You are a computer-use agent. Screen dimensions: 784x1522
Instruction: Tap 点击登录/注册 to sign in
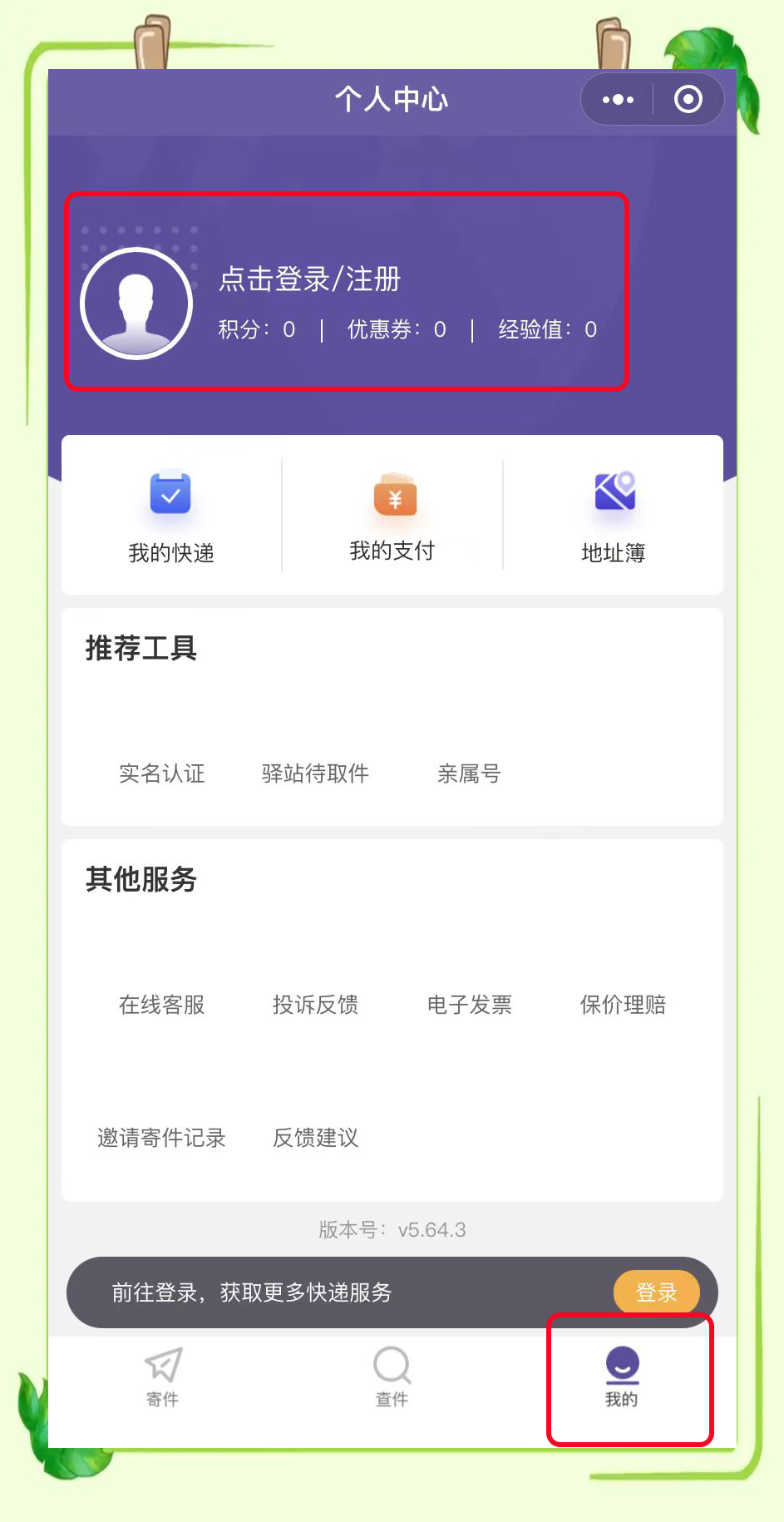(310, 280)
